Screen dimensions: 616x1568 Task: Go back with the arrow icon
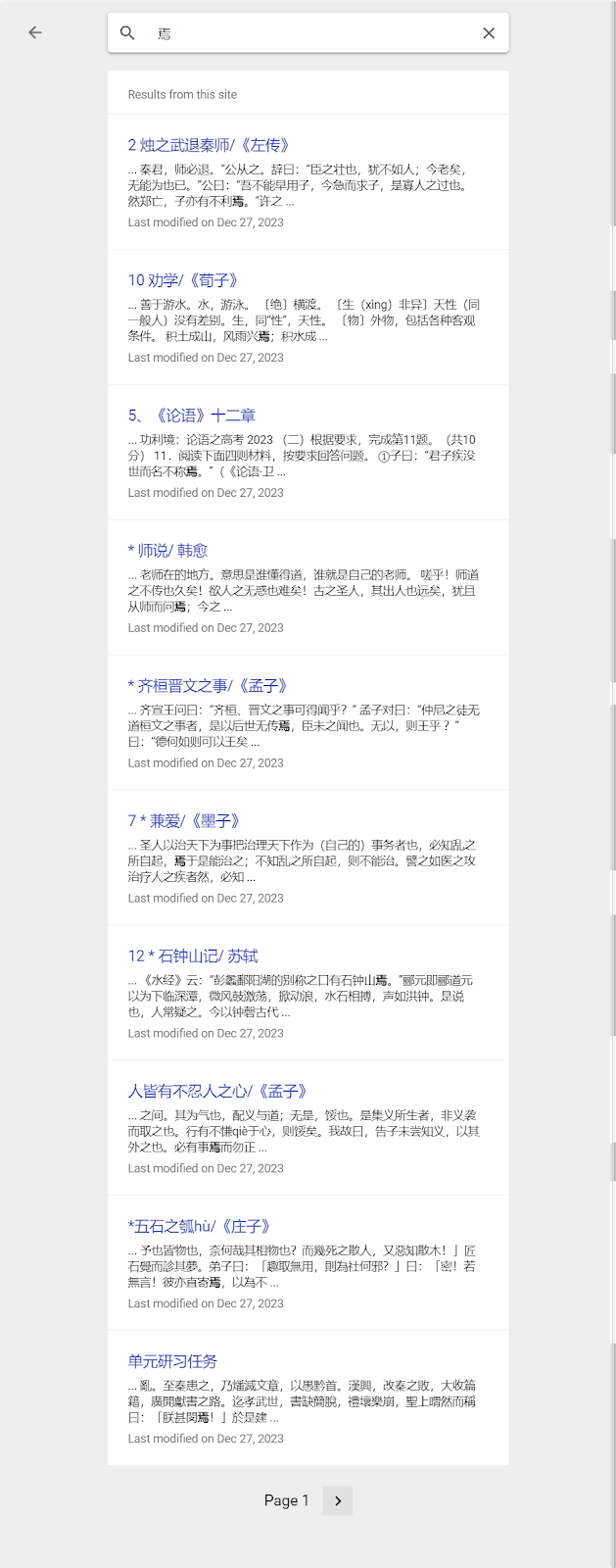[x=35, y=32]
